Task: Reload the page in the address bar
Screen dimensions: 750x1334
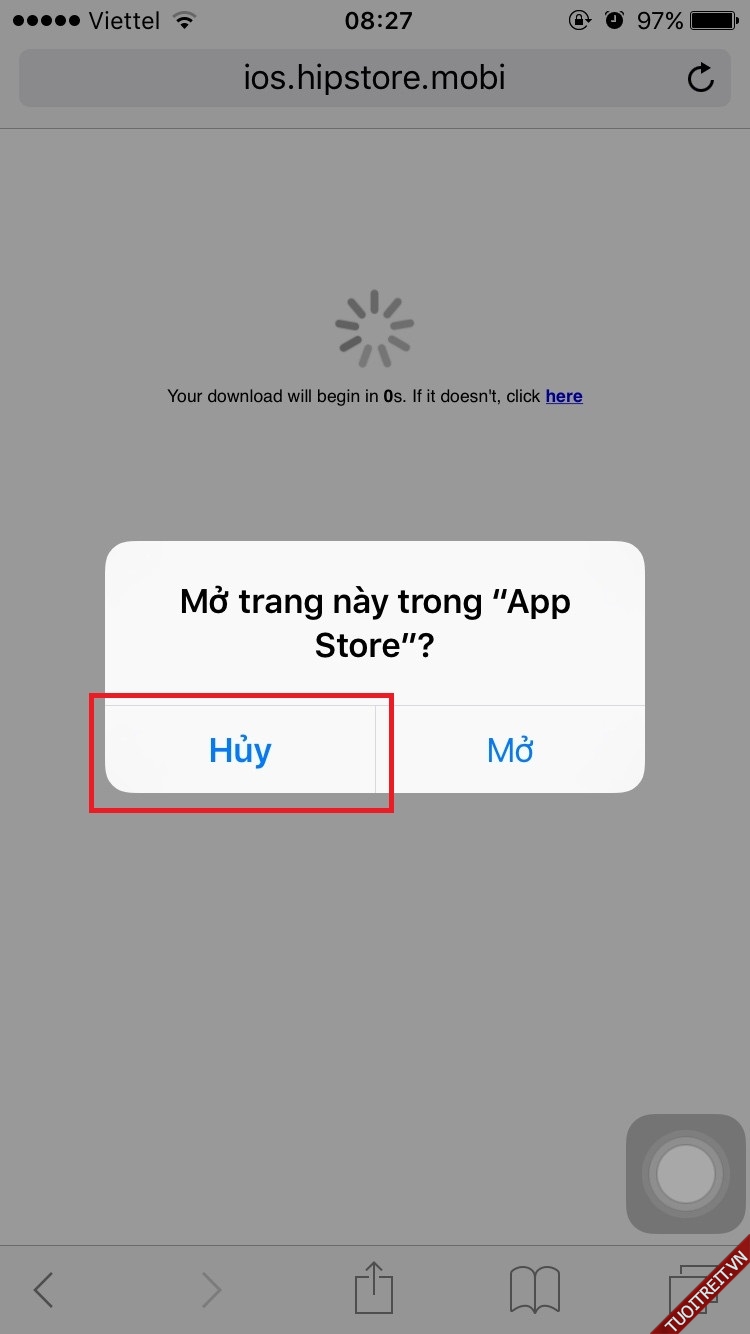Action: tap(701, 78)
